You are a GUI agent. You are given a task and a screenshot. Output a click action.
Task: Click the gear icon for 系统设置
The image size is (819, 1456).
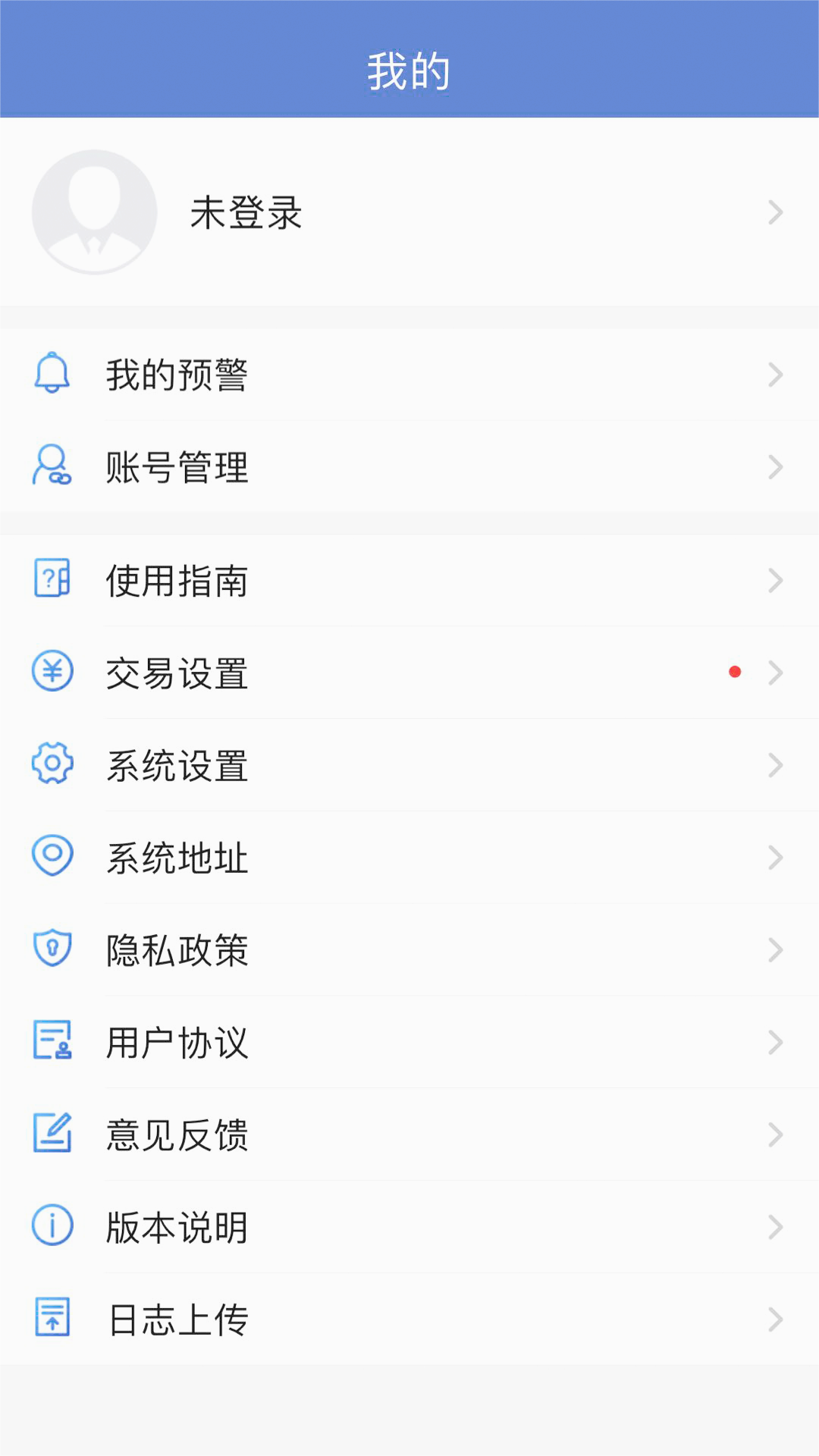click(x=51, y=765)
